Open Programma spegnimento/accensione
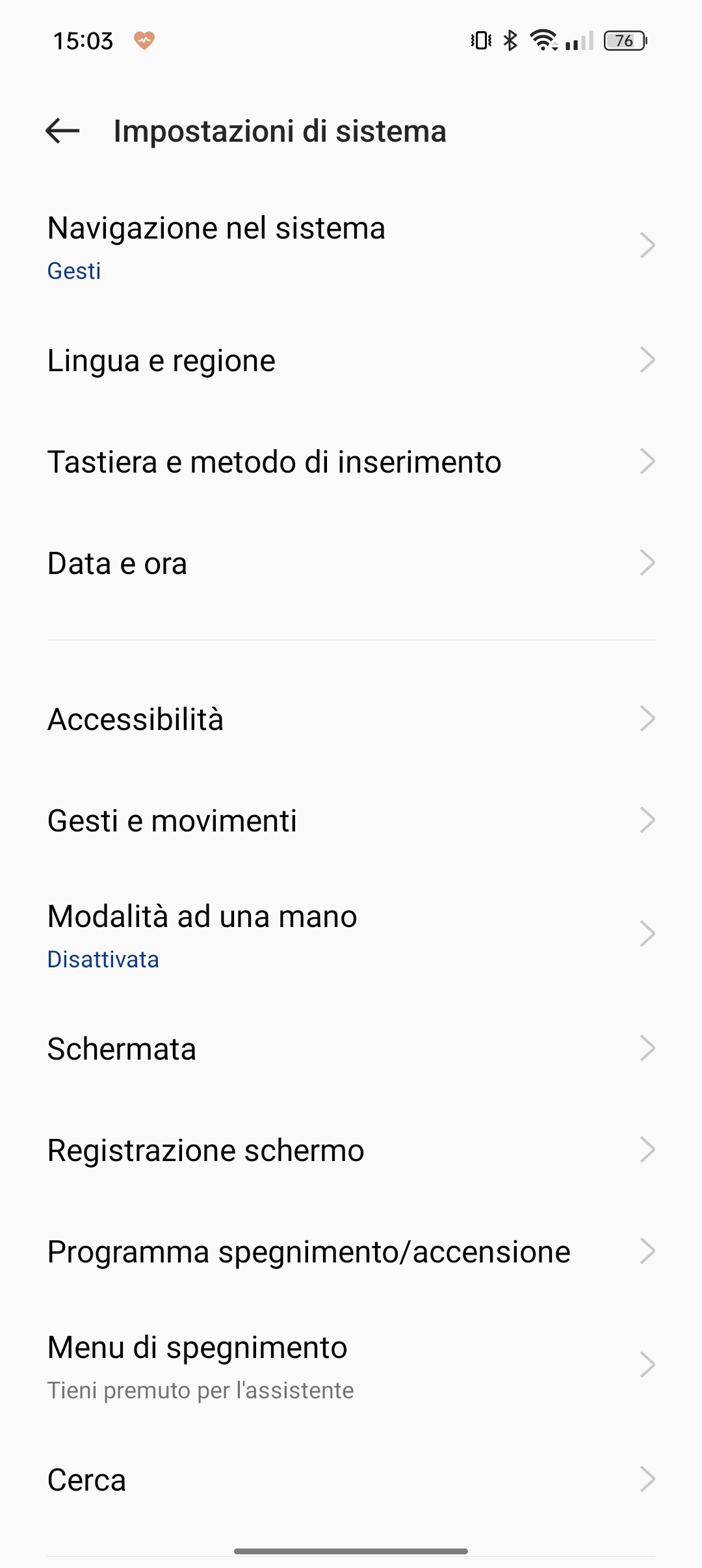Screen dimensions: 702x1568 (x=351, y=1252)
